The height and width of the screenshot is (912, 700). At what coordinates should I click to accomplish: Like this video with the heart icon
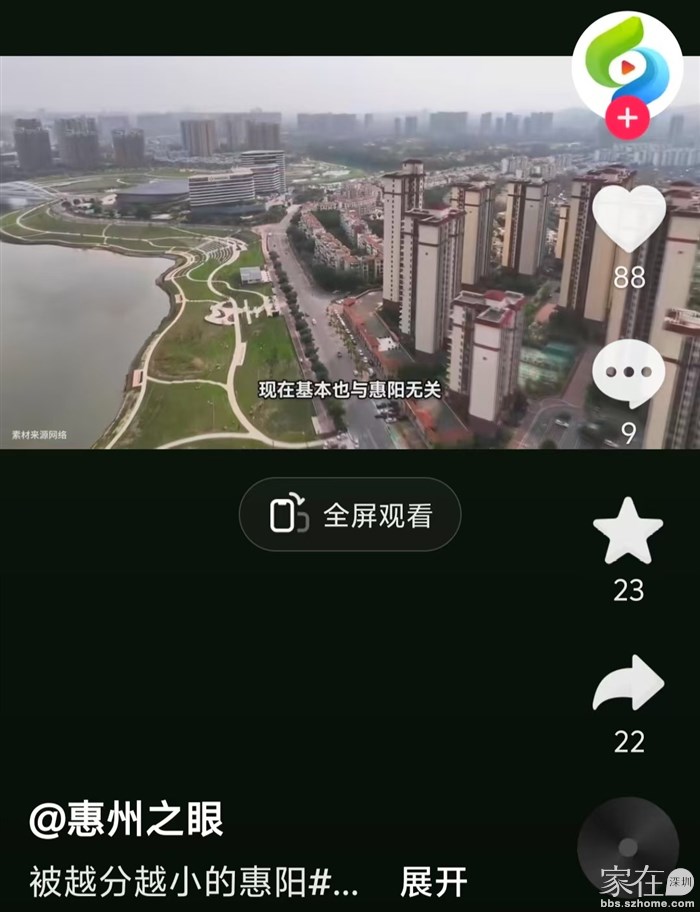(629, 219)
